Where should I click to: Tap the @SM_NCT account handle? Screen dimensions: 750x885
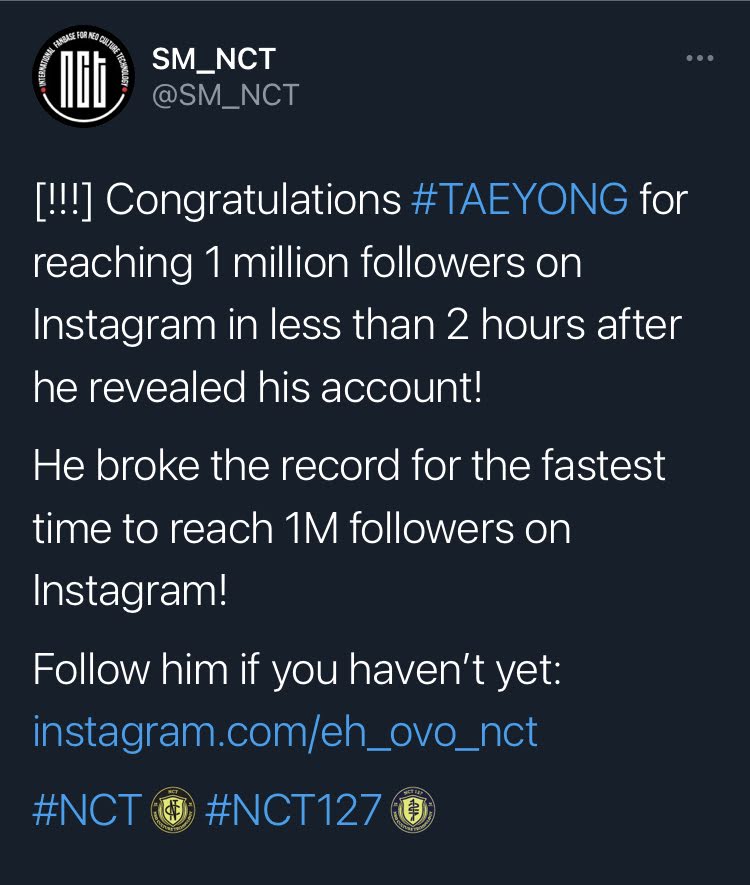tap(225, 95)
